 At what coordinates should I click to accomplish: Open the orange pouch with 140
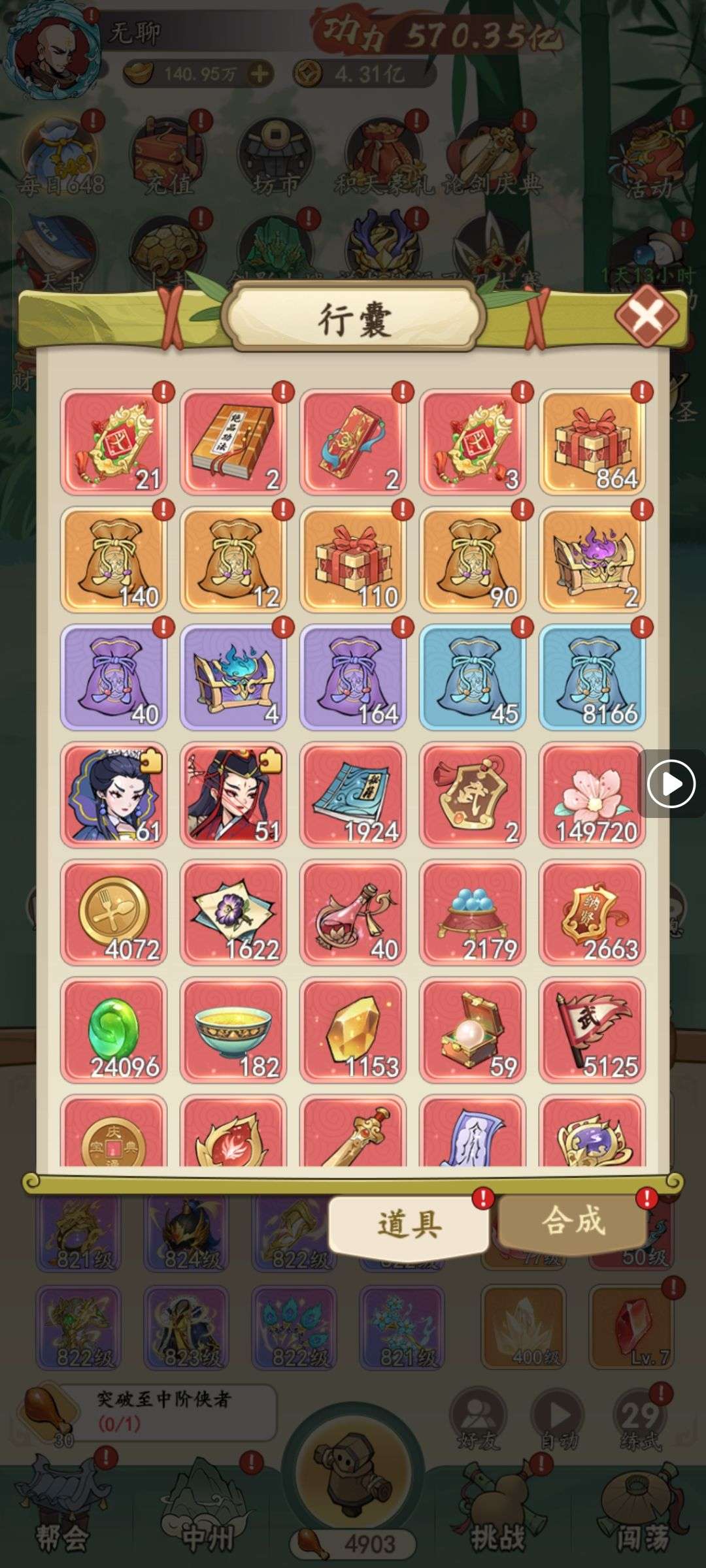[114, 560]
